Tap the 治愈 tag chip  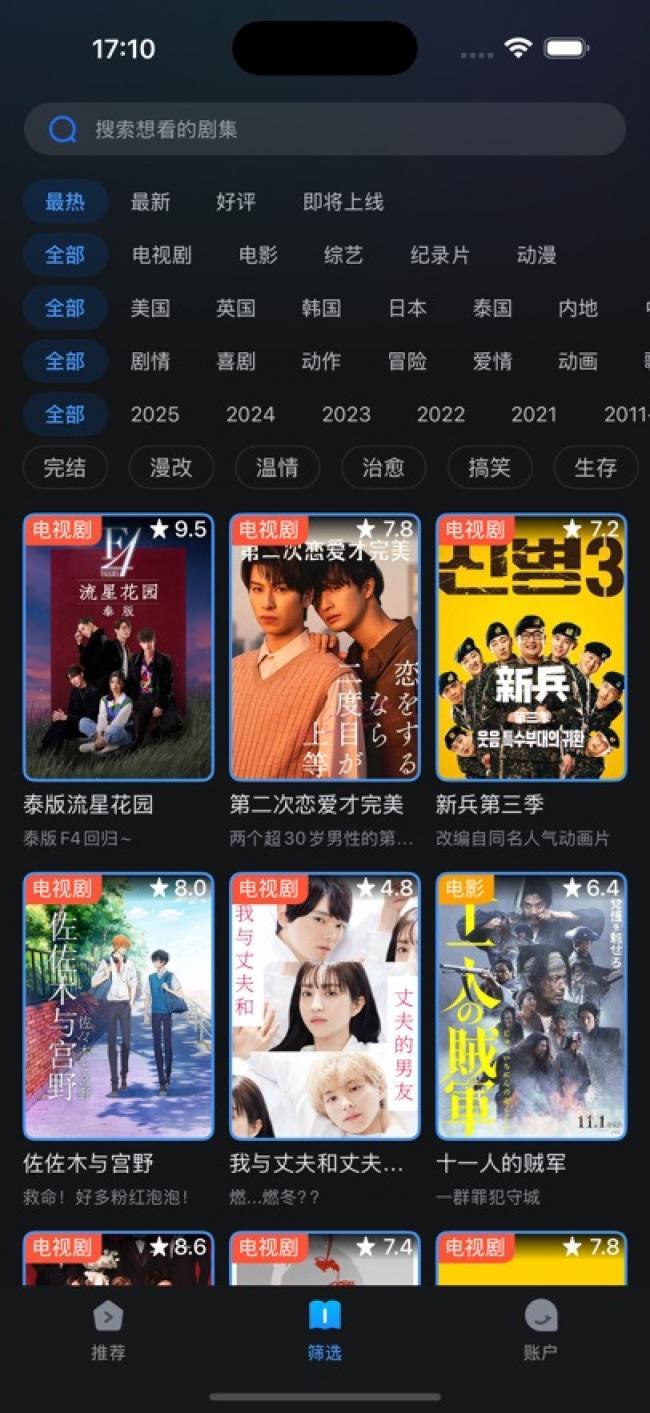tap(383, 467)
